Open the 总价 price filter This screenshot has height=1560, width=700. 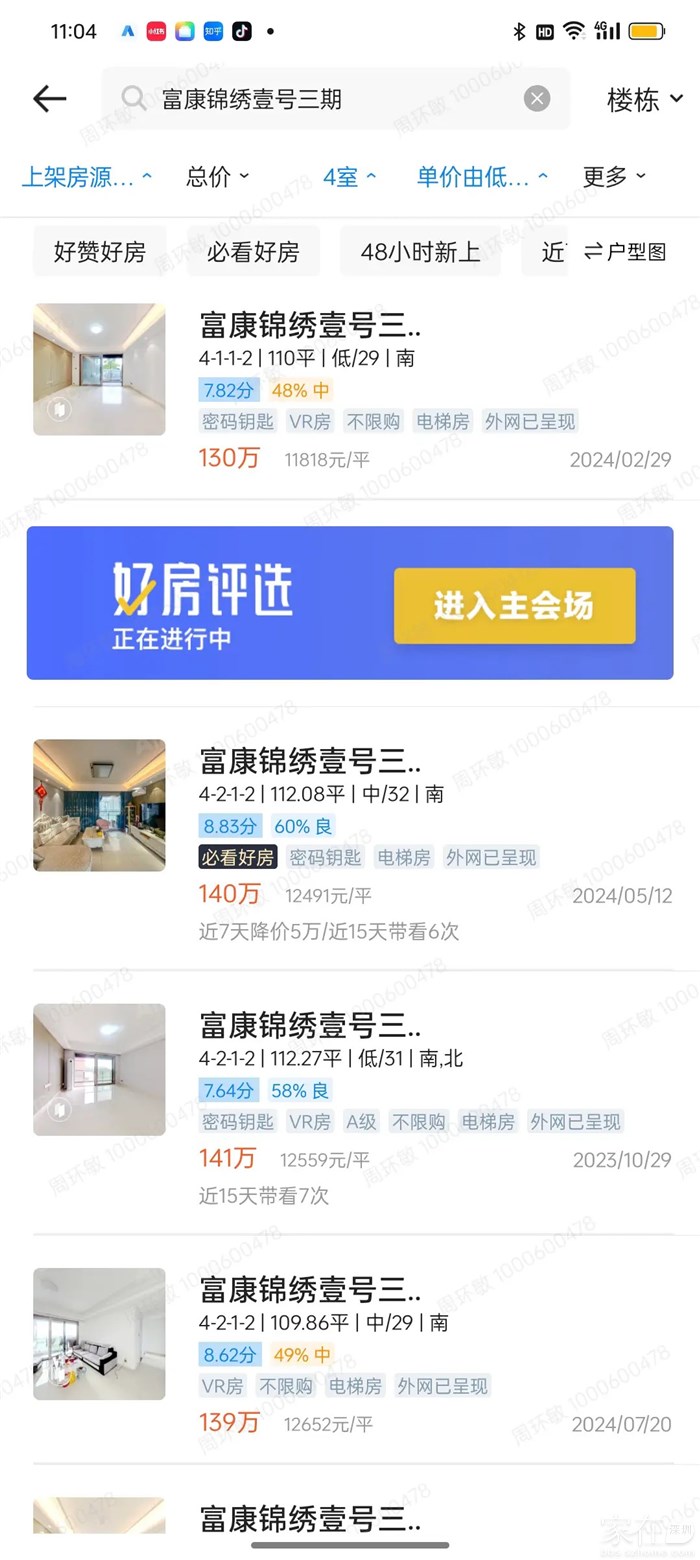coord(217,177)
